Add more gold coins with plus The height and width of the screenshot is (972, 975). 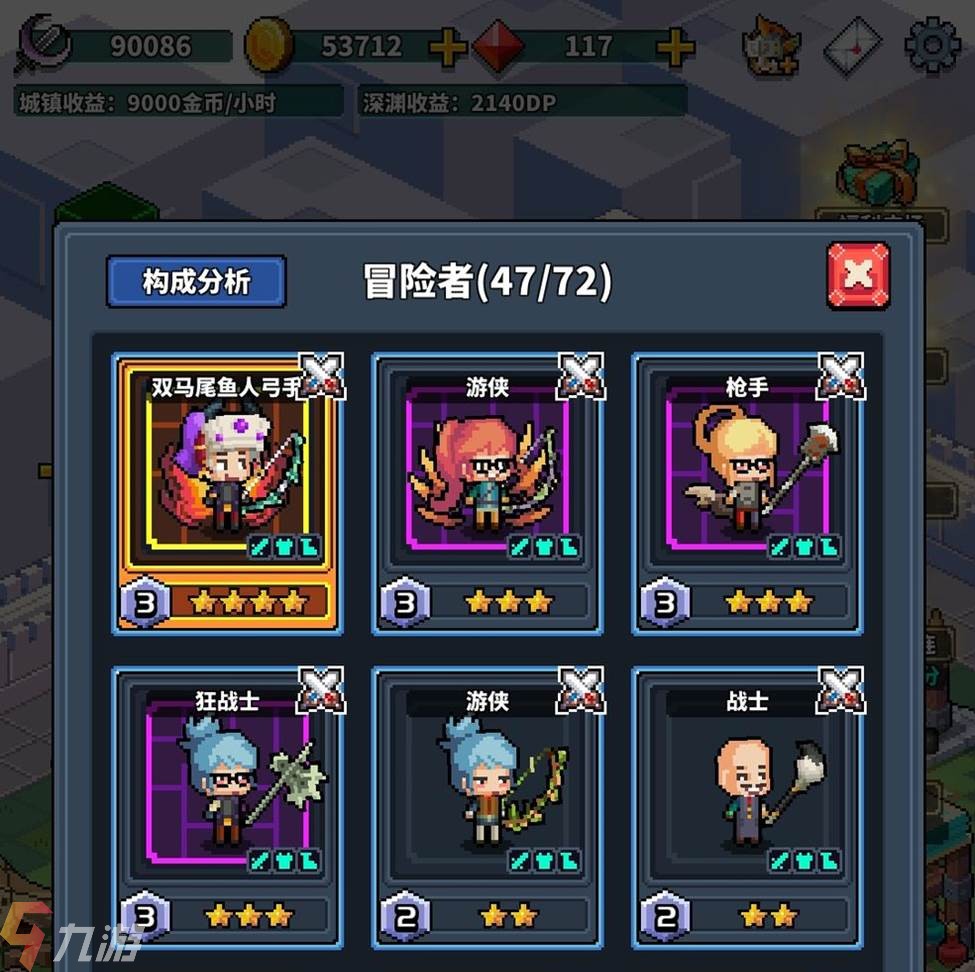[x=446, y=47]
